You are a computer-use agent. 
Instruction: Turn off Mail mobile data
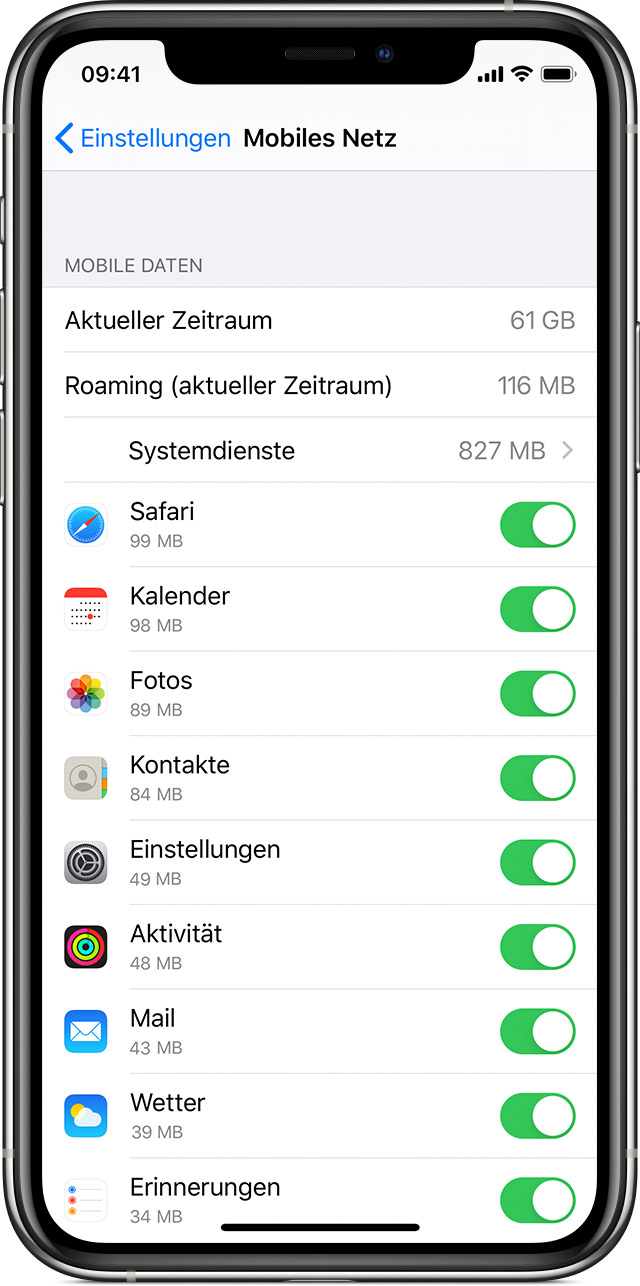tap(538, 1032)
